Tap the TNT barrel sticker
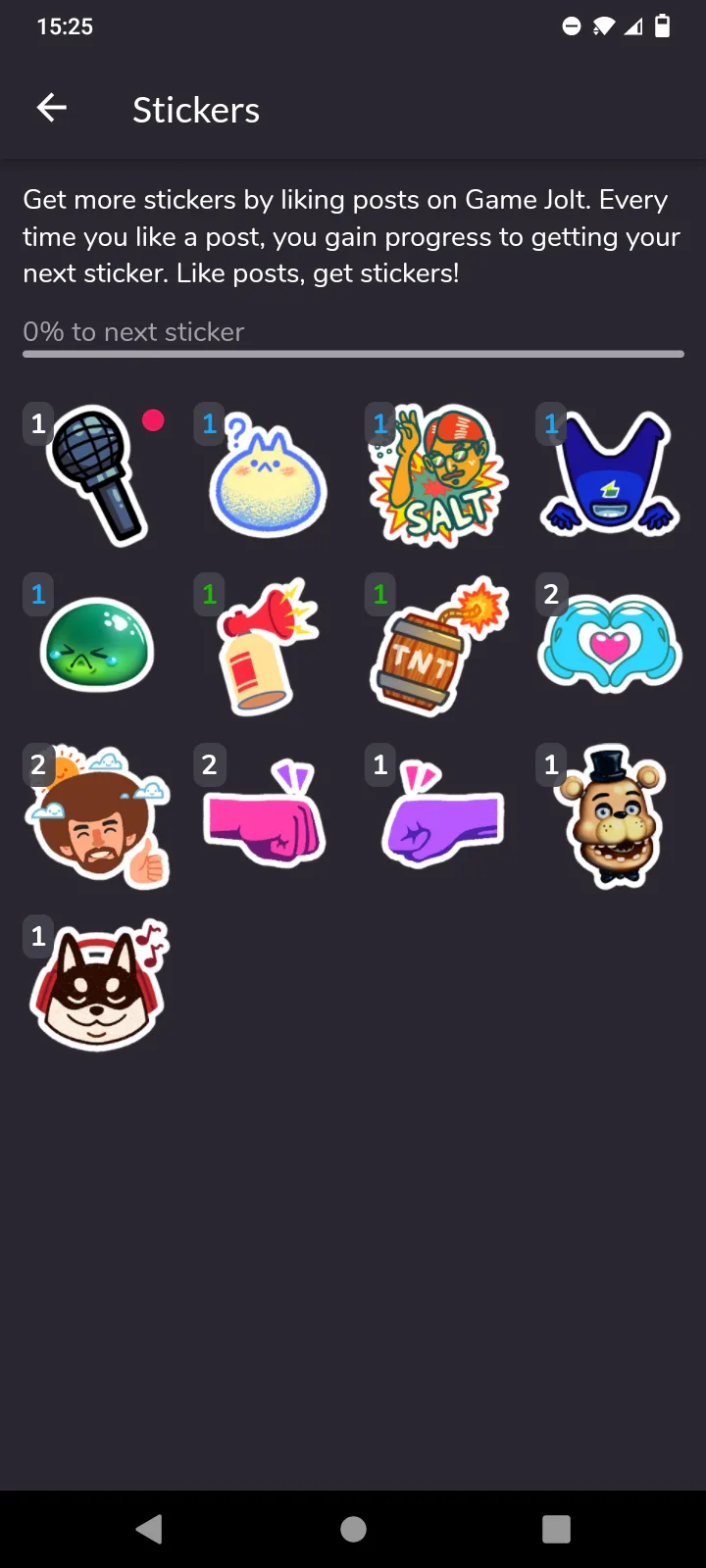The height and width of the screenshot is (1568, 706). (x=437, y=646)
